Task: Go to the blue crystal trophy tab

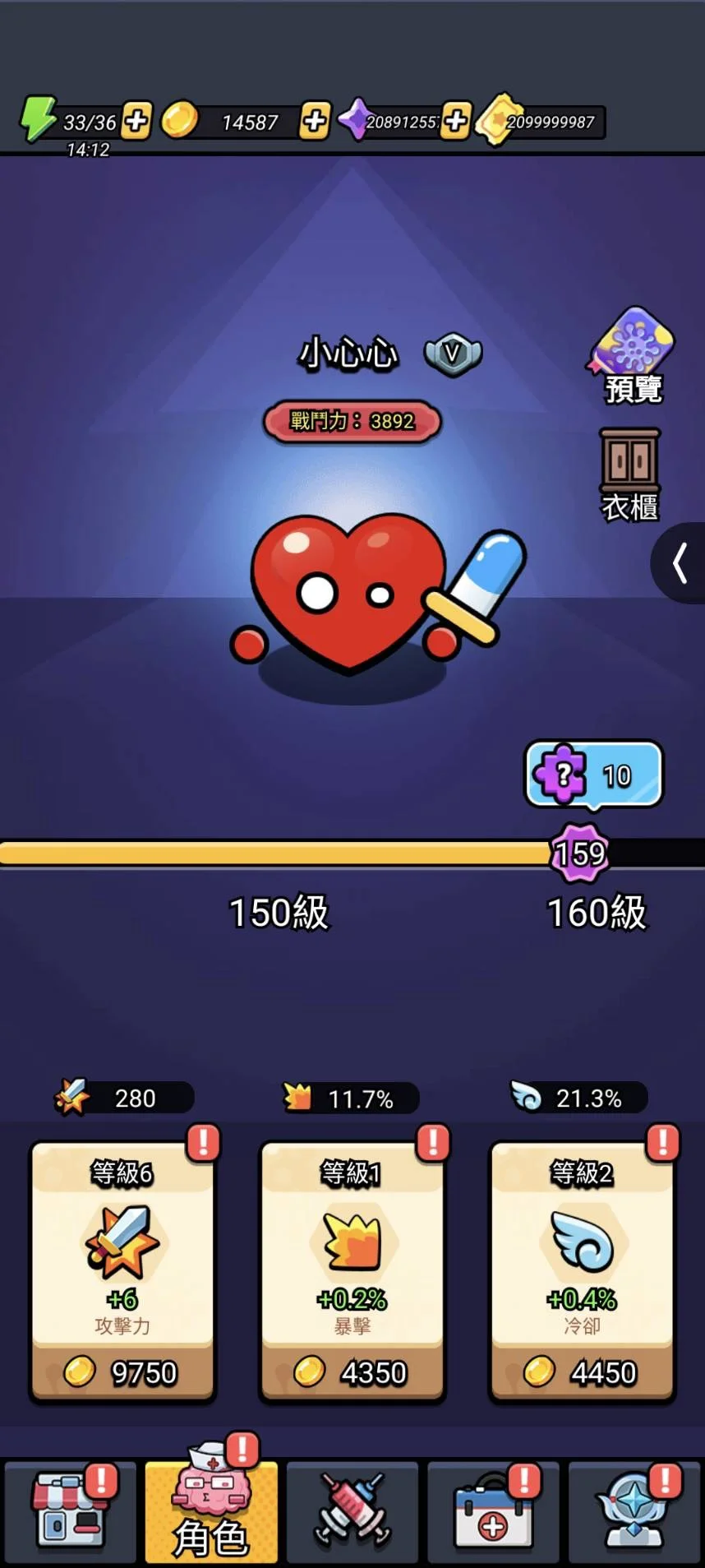Action: point(634,1511)
